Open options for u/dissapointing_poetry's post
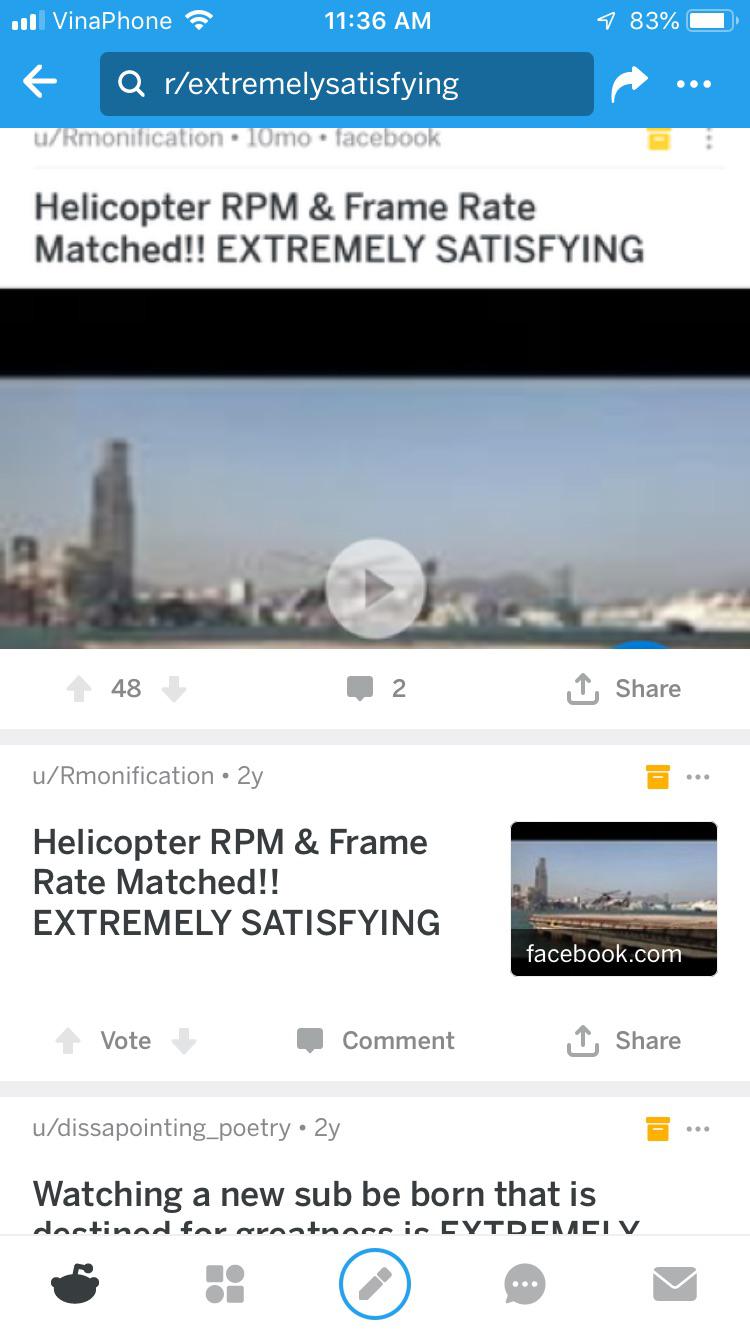 (x=698, y=1128)
